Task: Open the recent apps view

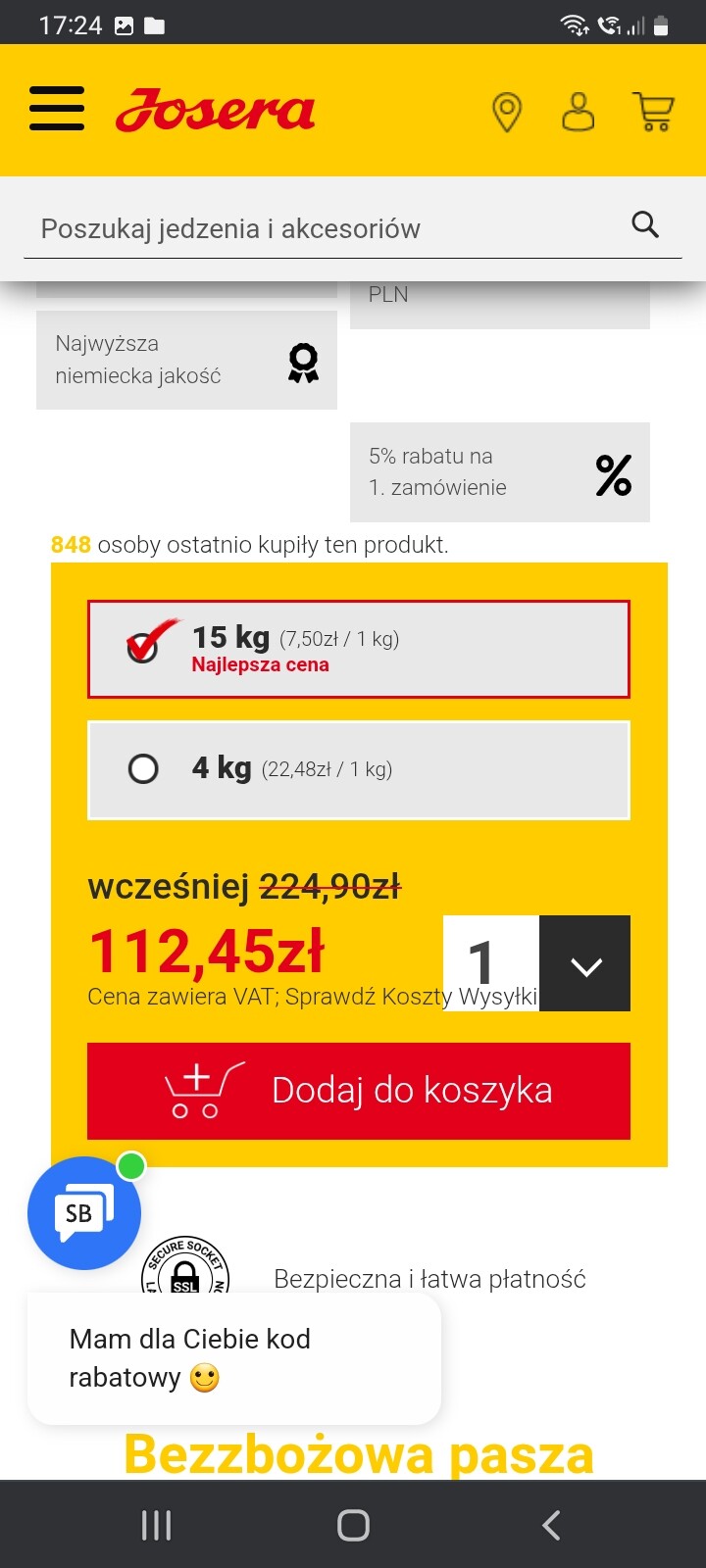Action: (156, 1525)
